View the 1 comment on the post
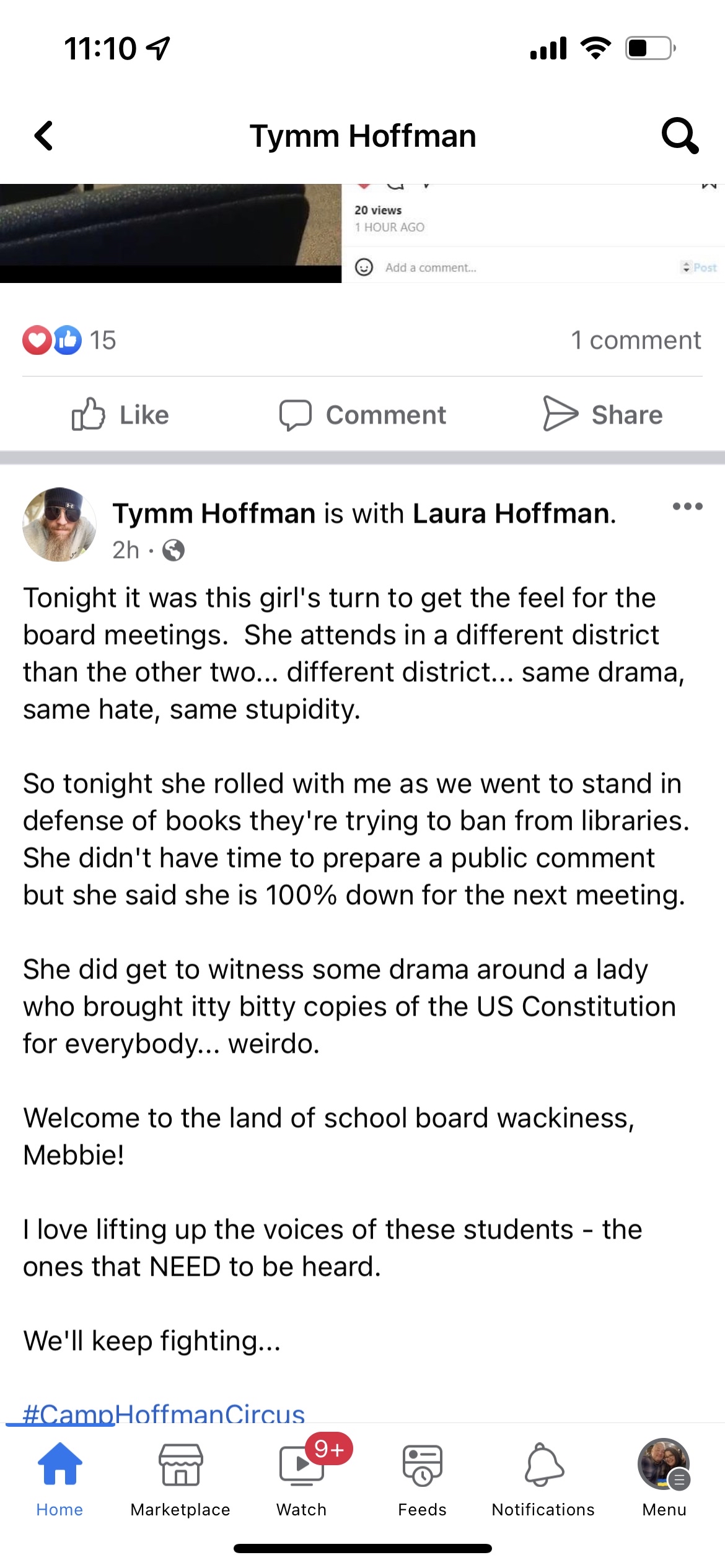 (x=635, y=340)
